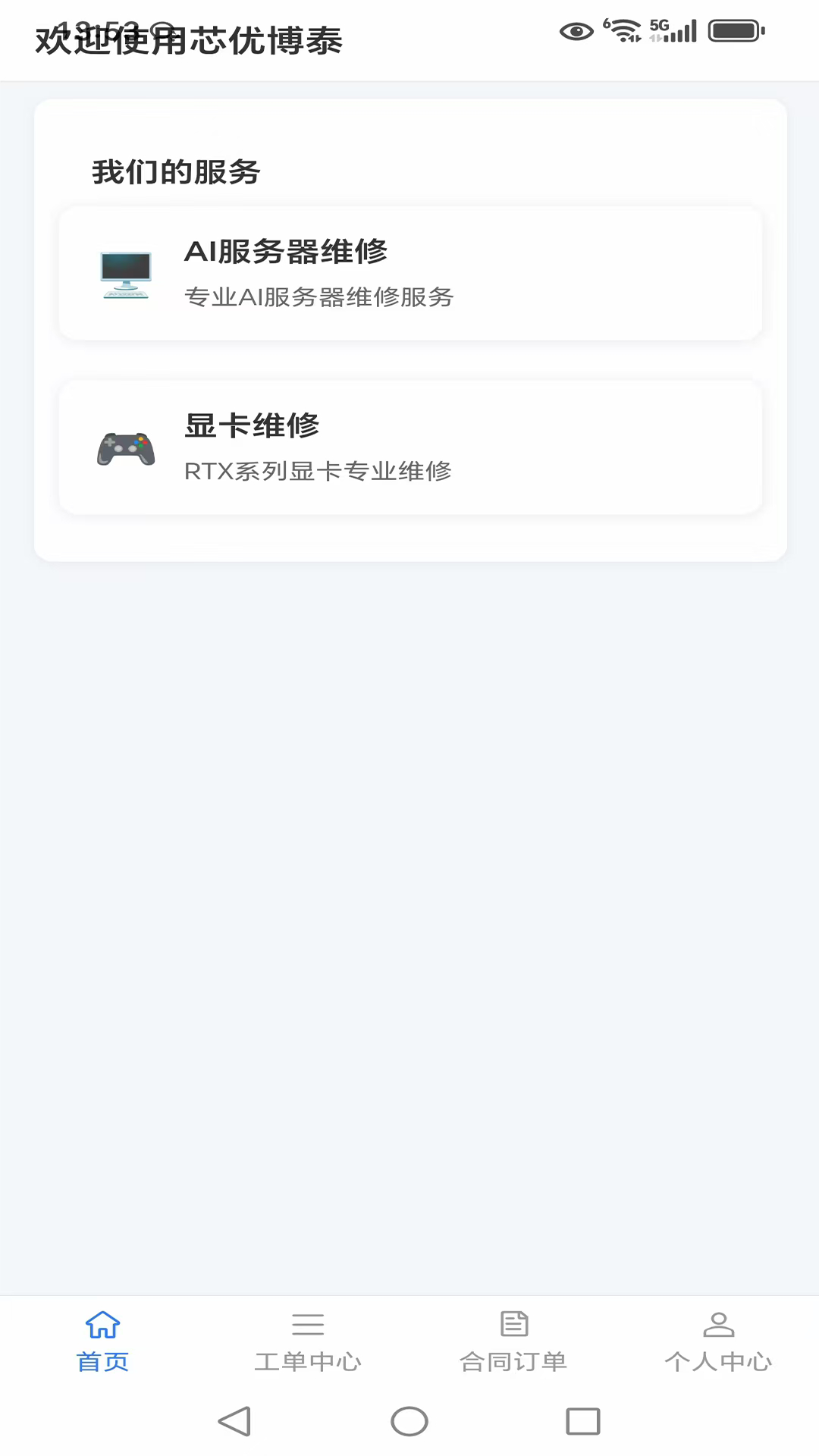819x1456 pixels.
Task: Tap the 工单中心 work order list icon
Action: 308,1324
